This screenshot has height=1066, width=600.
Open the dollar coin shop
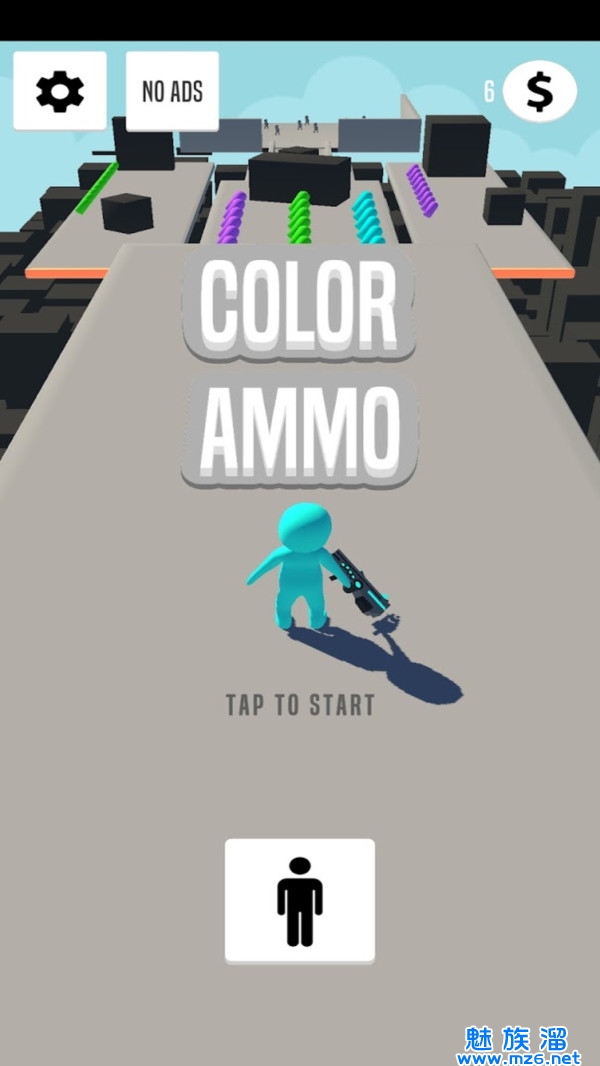pyautogui.click(x=539, y=92)
